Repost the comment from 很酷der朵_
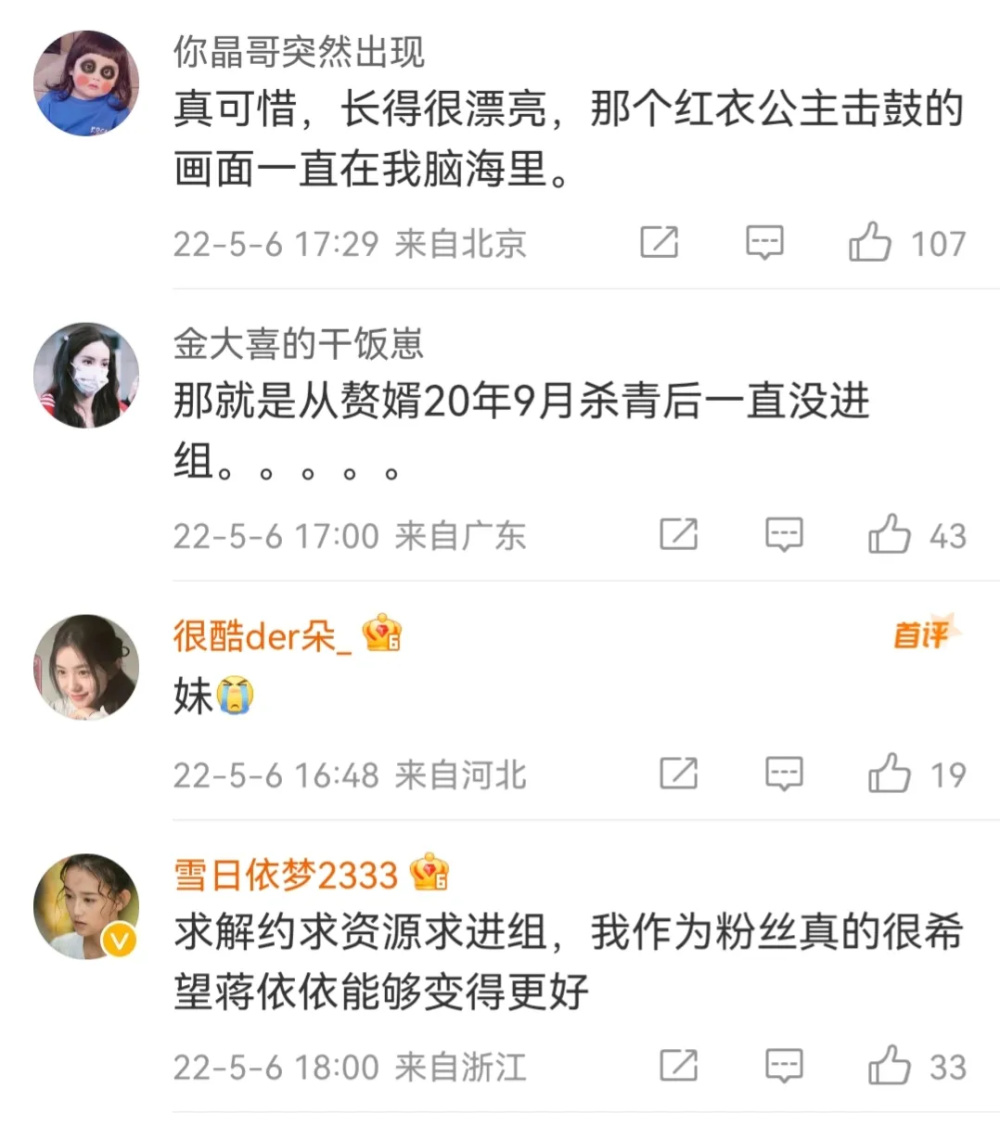This screenshot has height=1126, width=1000. (x=679, y=774)
